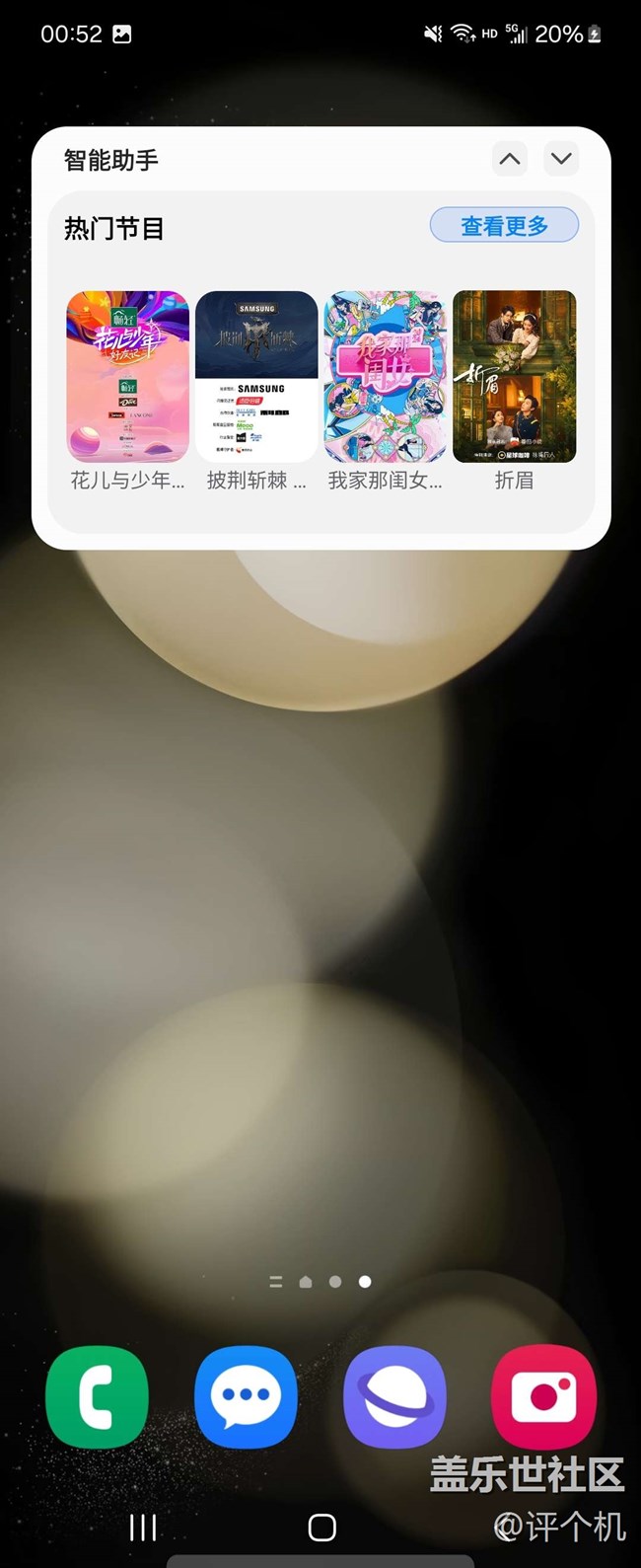This screenshot has width=641, height=1568.
Task: Open the blue Messages app
Action: coord(246,1397)
